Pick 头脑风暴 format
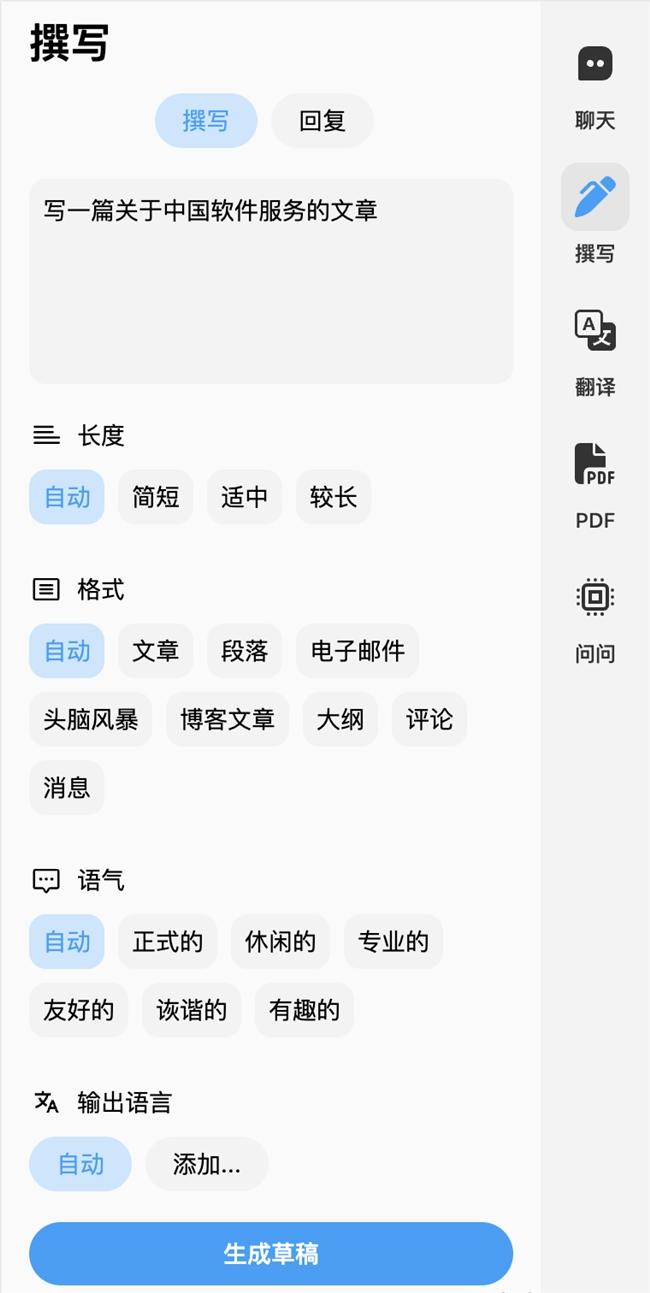This screenshot has height=1293, width=650. 91,719
